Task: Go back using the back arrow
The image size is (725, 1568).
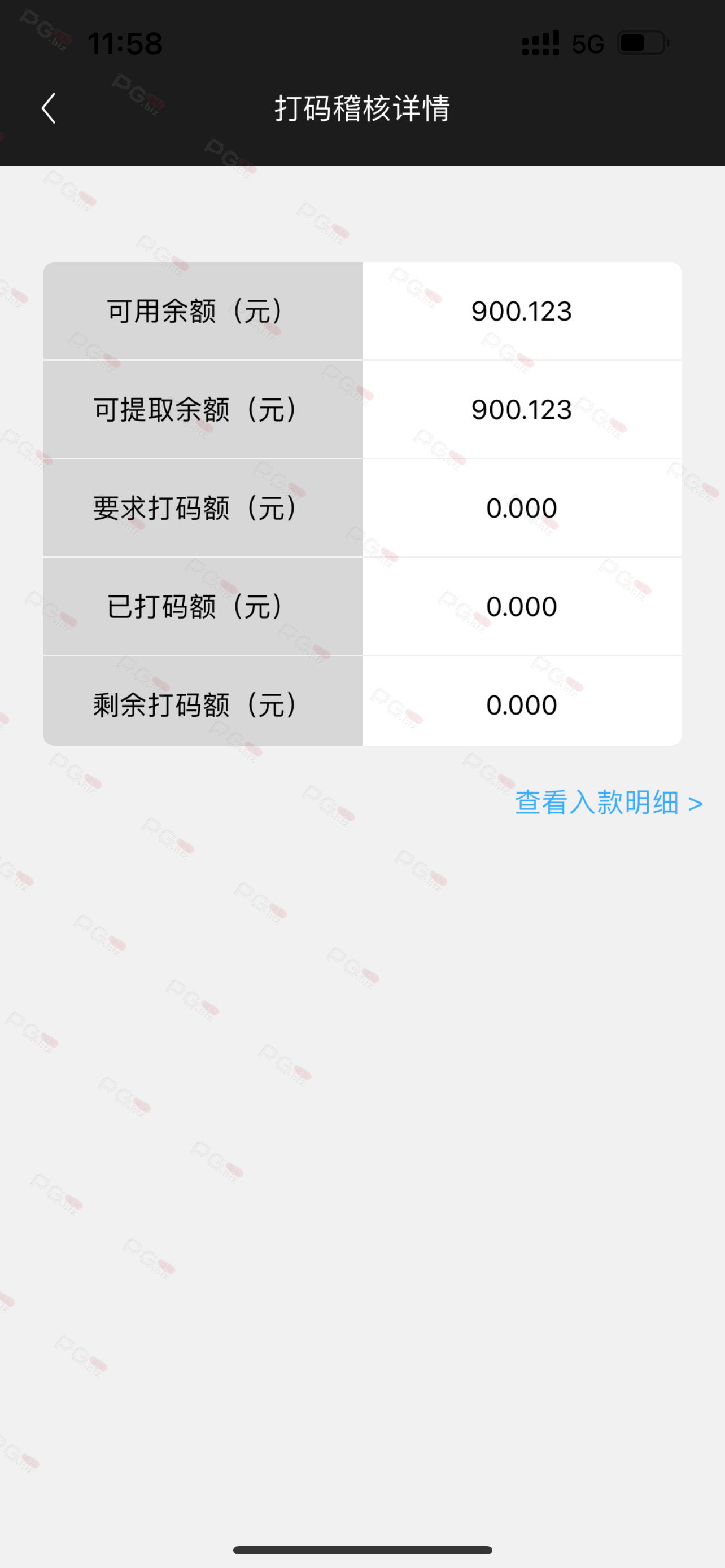Action: tap(49, 108)
